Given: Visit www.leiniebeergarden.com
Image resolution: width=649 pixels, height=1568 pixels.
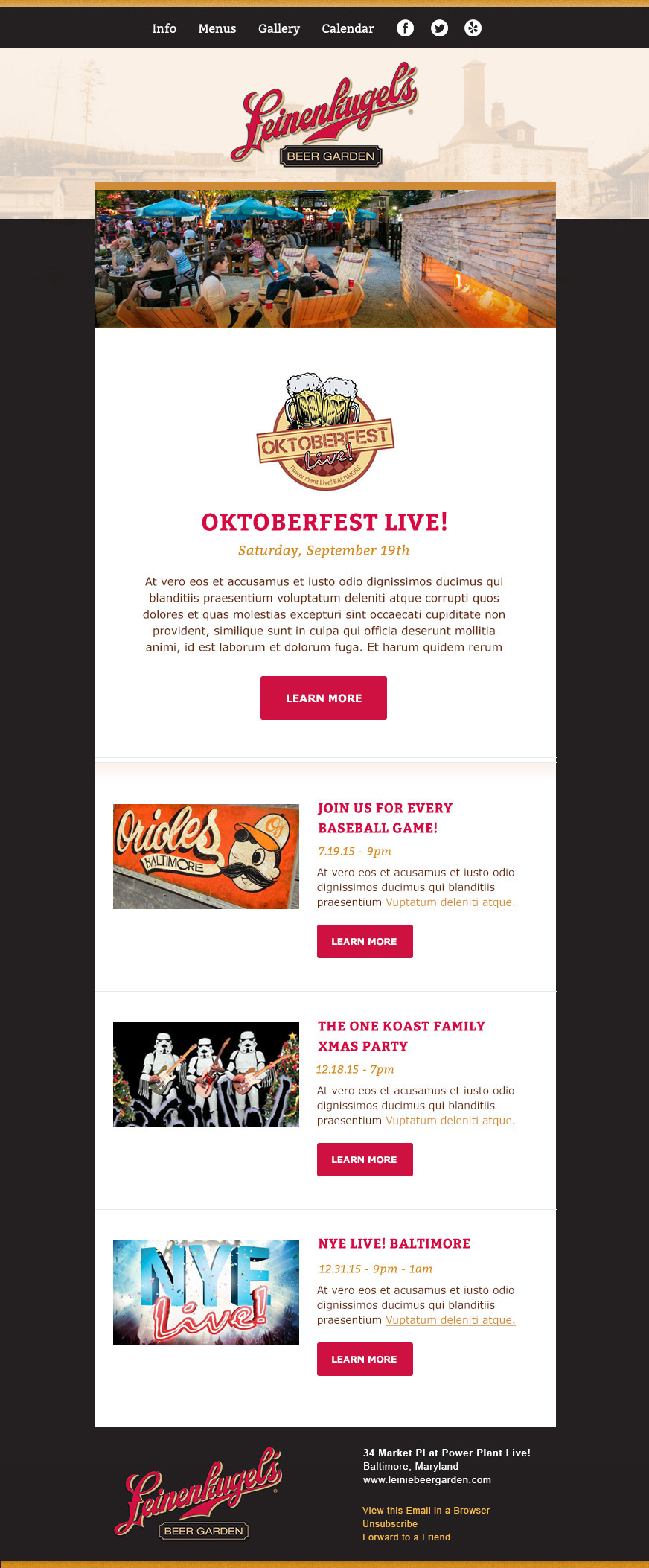Looking at the screenshot, I should 426,1479.
